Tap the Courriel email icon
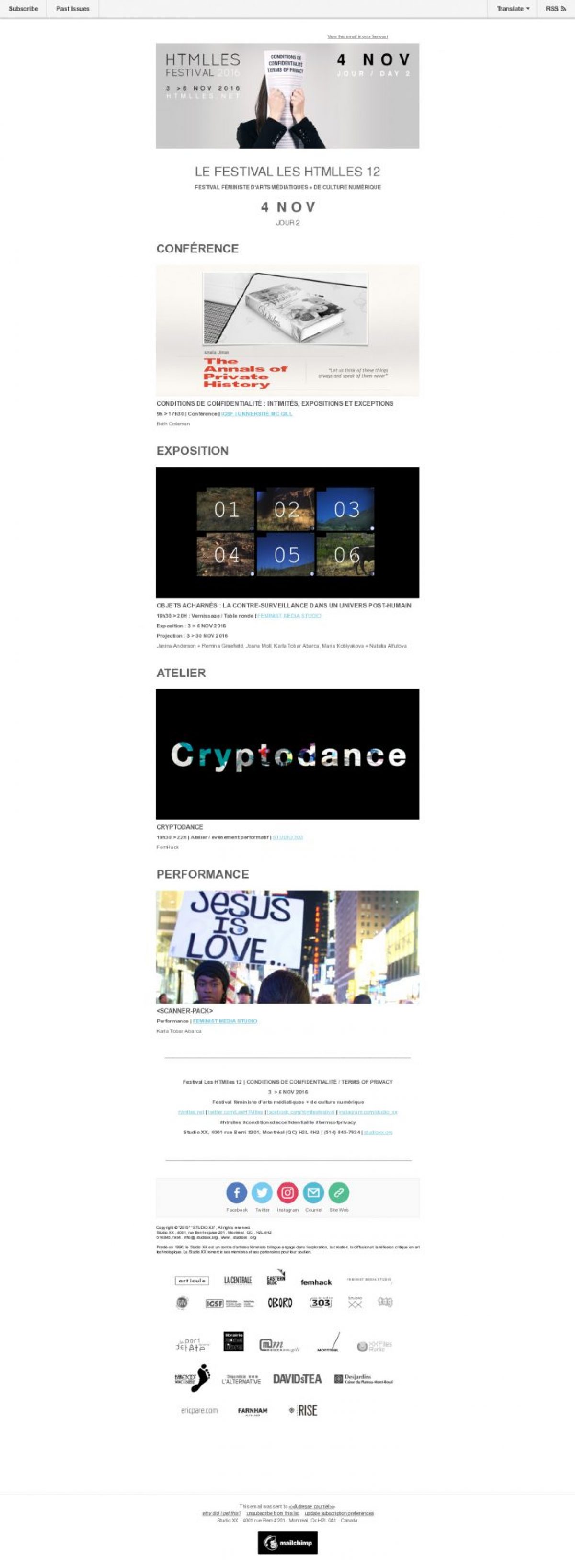 313,1192
